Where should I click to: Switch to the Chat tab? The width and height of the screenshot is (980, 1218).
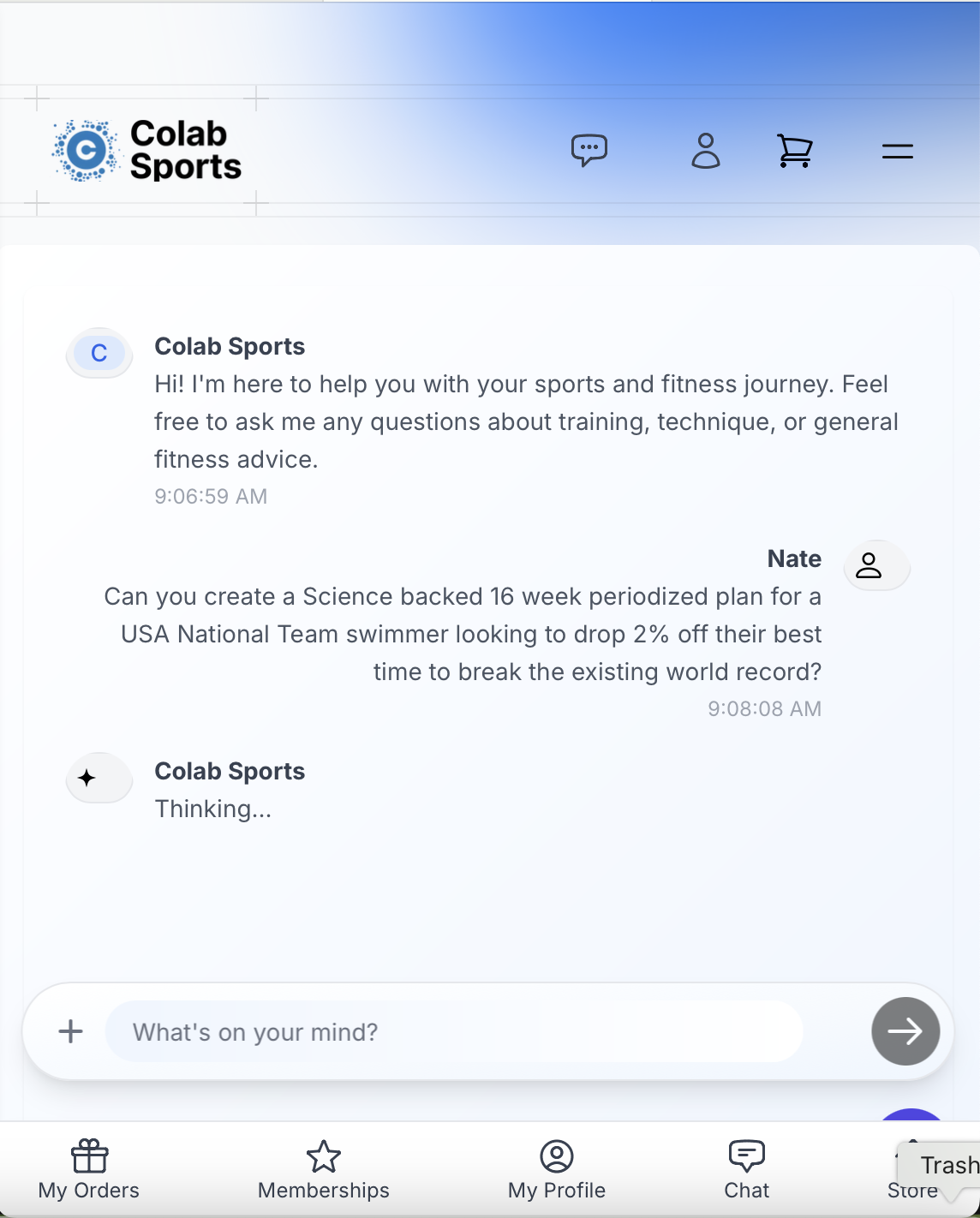click(747, 1170)
